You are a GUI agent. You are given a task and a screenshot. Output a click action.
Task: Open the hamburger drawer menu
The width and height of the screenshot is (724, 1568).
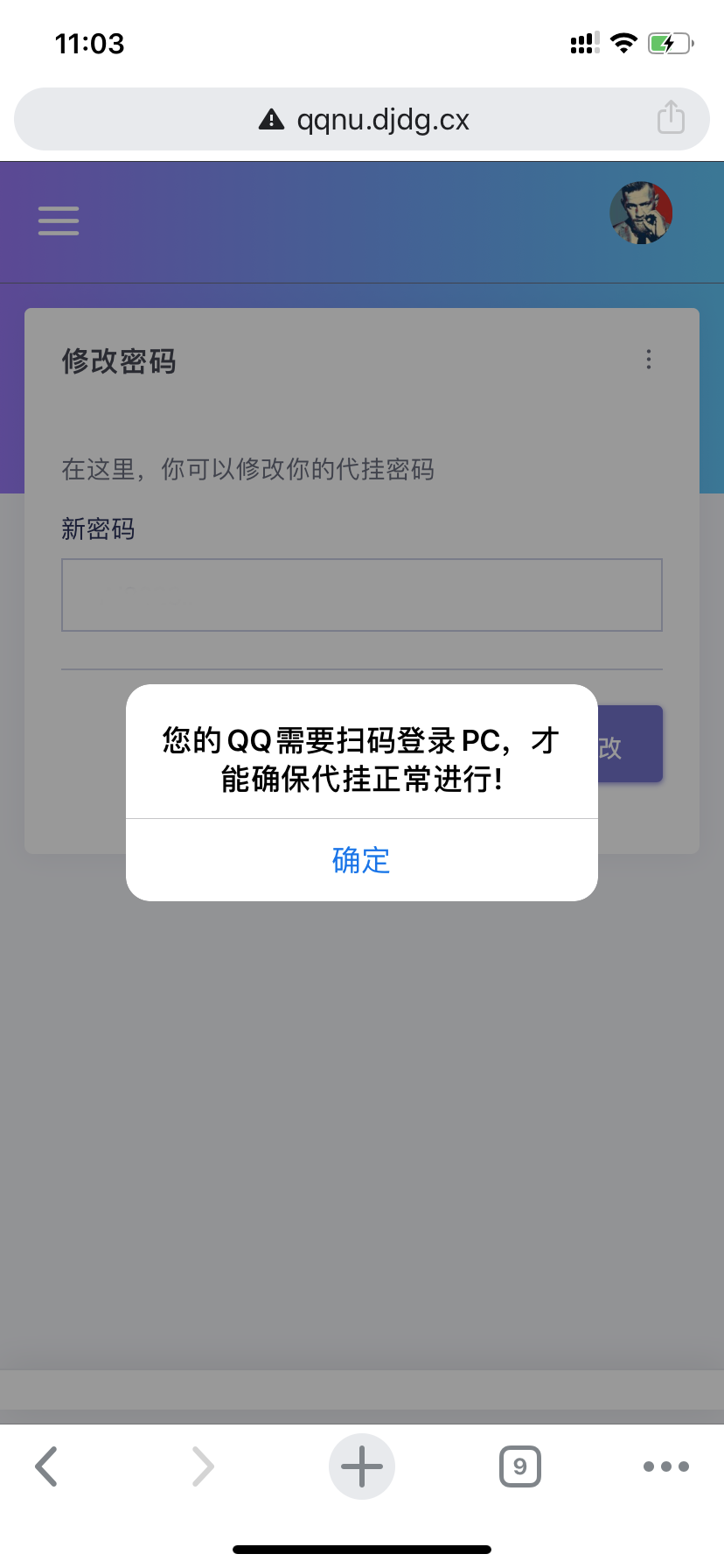click(x=59, y=220)
